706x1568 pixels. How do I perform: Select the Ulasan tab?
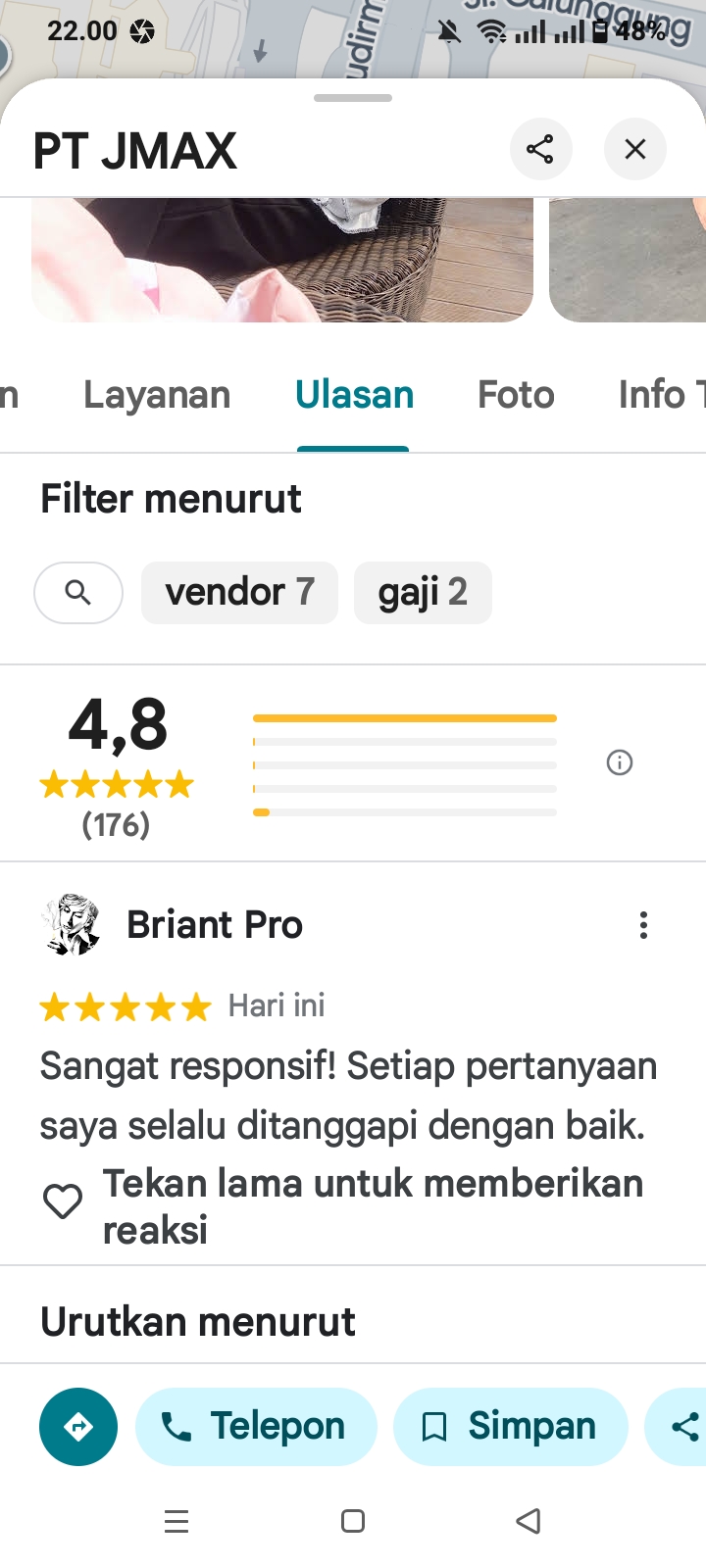354,395
